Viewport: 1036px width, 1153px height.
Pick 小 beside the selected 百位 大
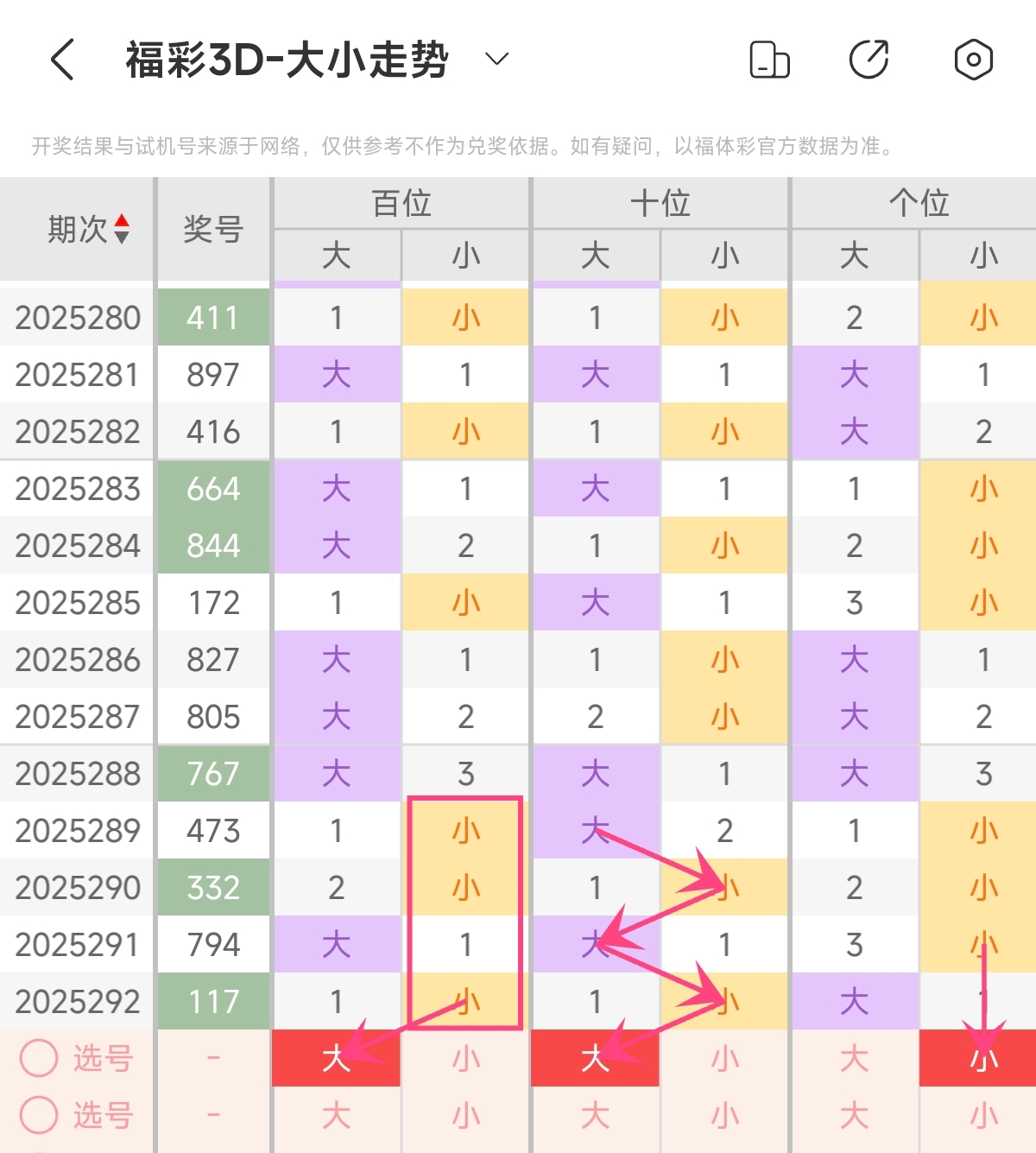pos(466,1058)
